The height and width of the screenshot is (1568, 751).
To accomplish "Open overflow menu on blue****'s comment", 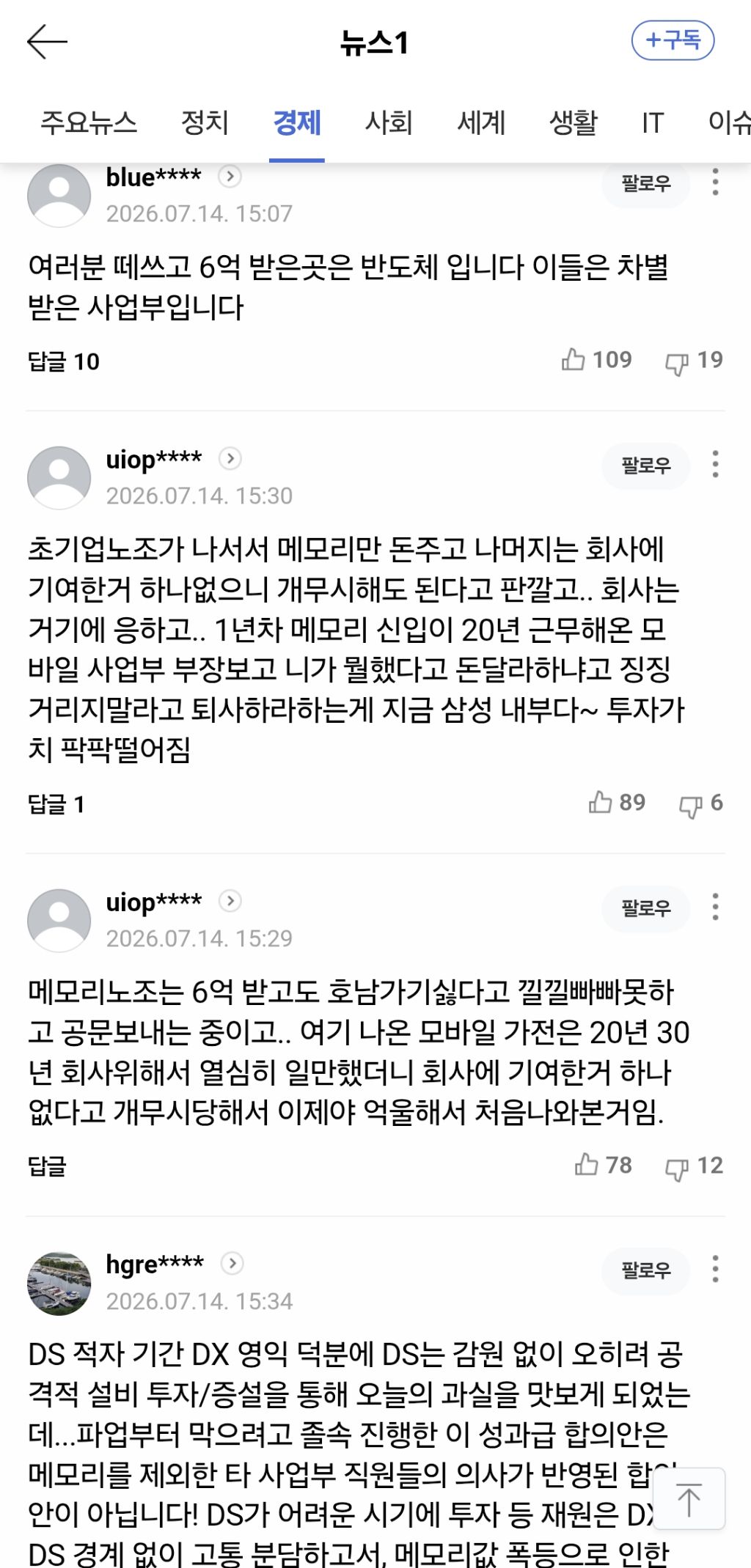I will pyautogui.click(x=715, y=182).
